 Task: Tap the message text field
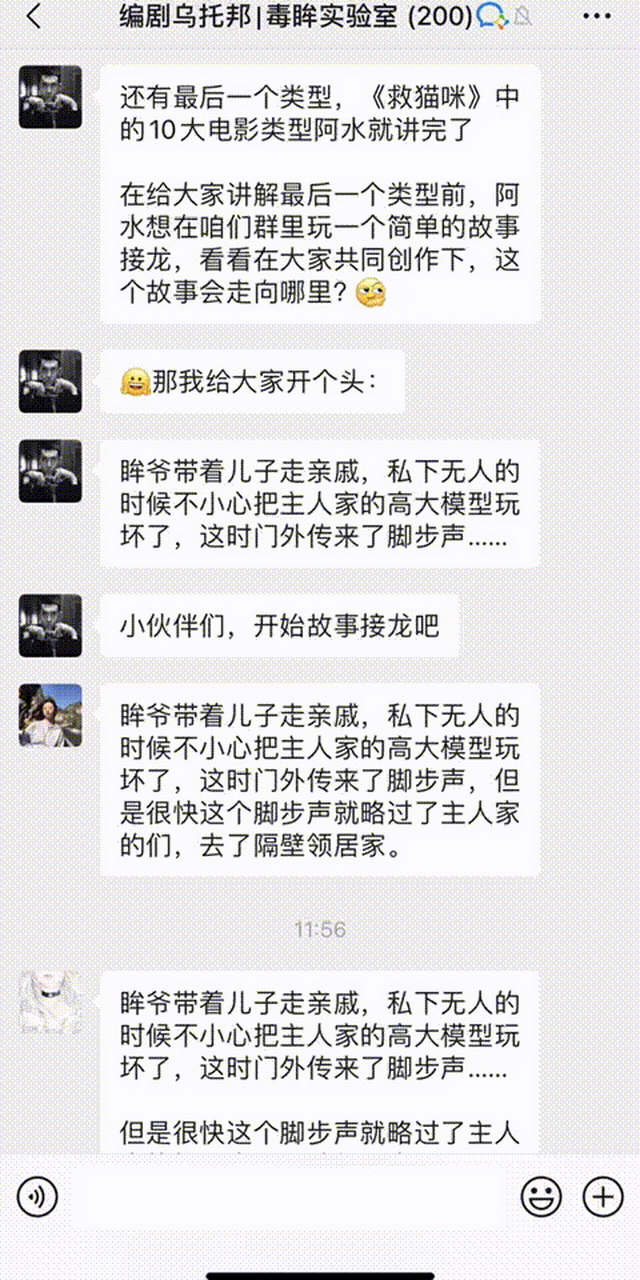[x=288, y=1196]
